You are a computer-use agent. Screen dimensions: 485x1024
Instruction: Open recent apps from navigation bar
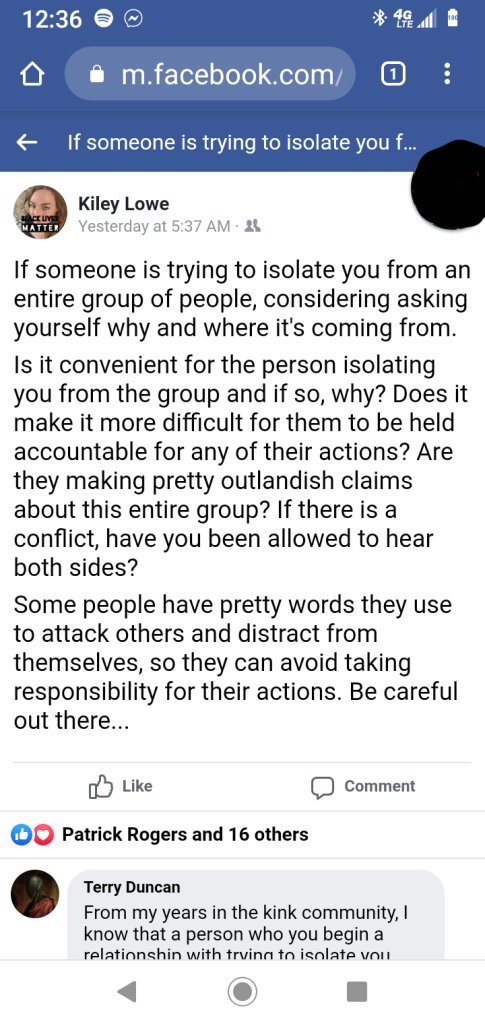coord(356,991)
